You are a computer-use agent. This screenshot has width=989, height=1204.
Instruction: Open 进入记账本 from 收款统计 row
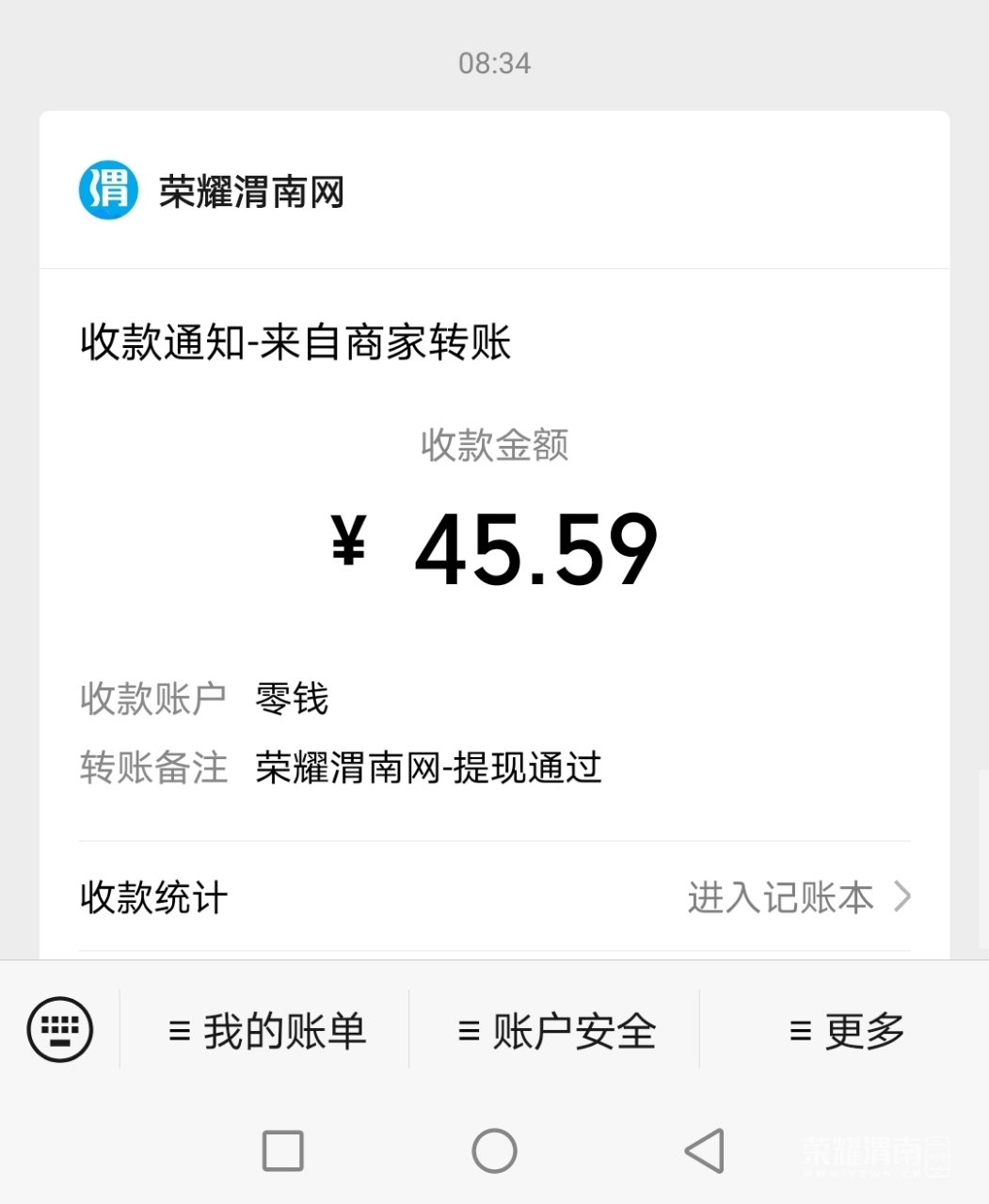(x=798, y=897)
